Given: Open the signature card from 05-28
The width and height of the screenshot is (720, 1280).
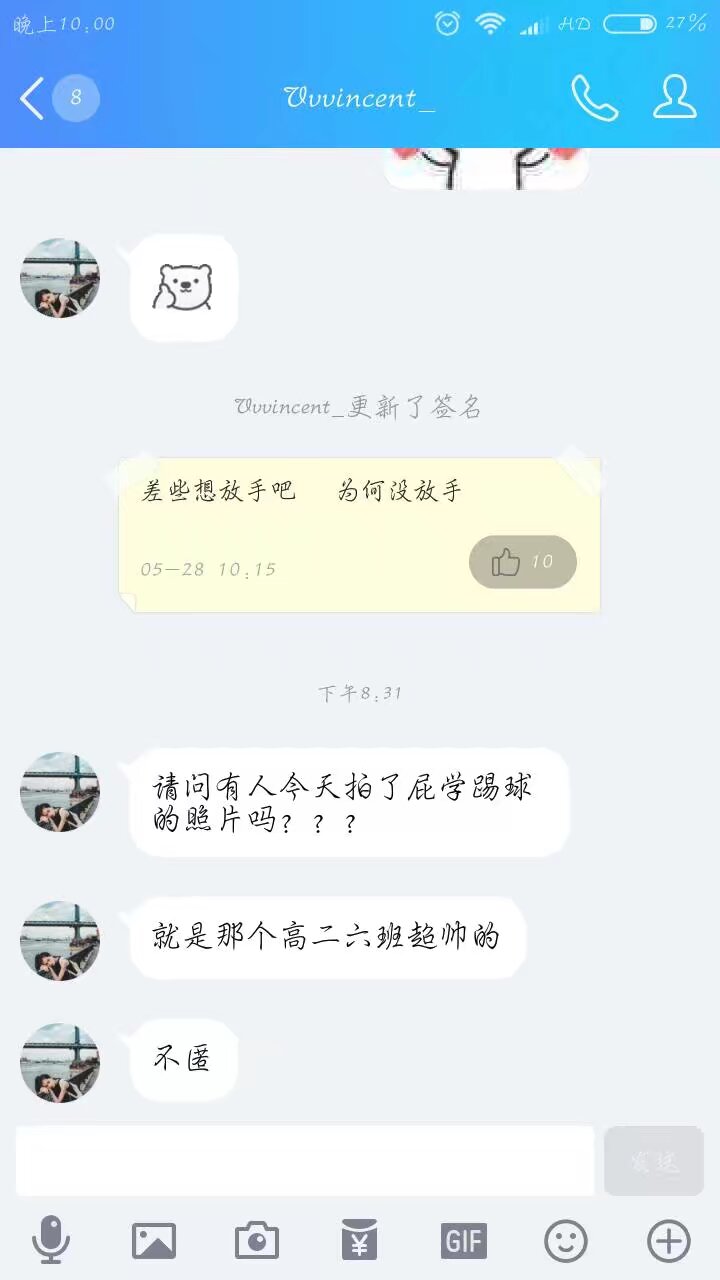Looking at the screenshot, I should pos(359,535).
